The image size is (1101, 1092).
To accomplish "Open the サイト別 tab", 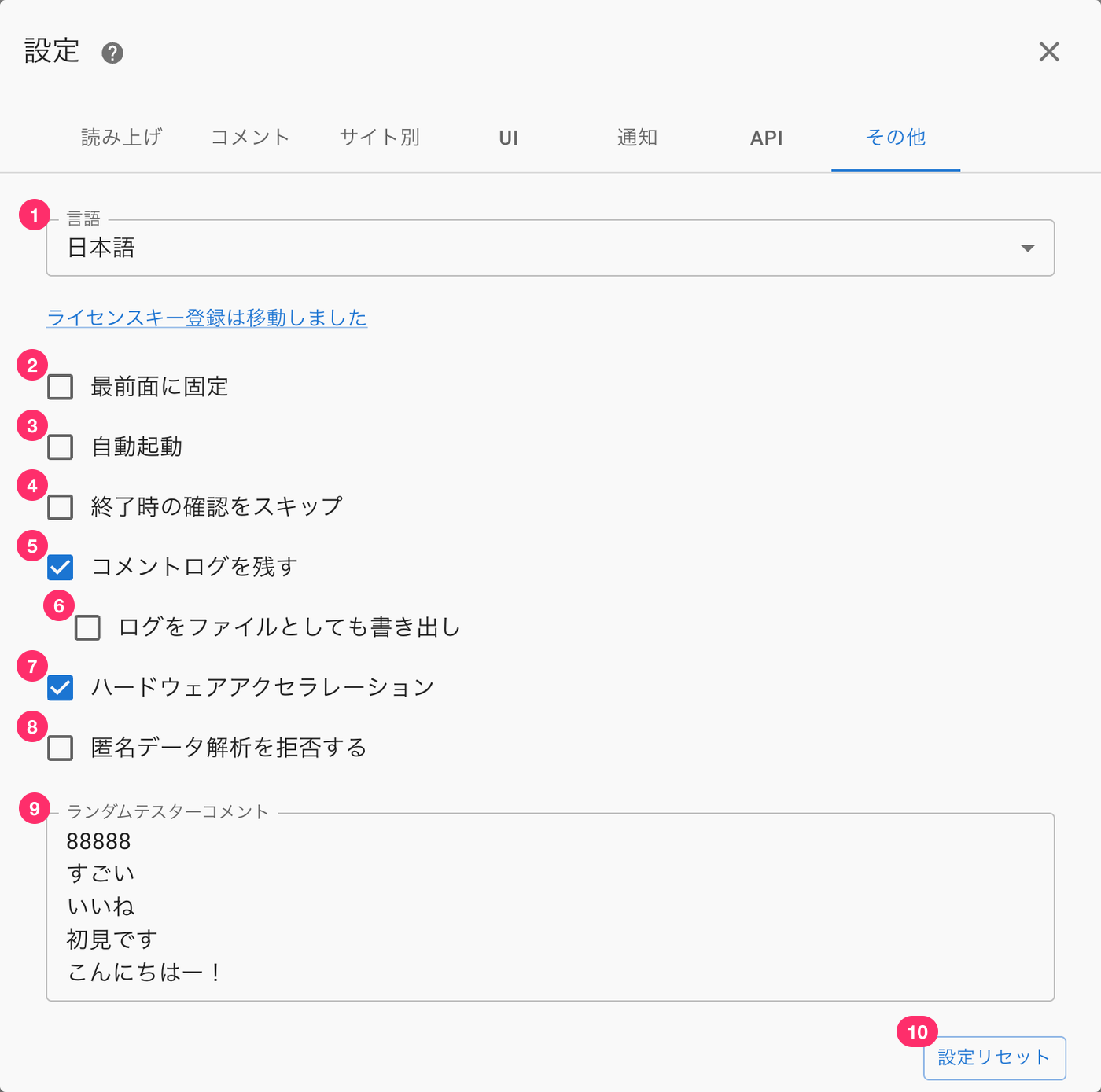I will click(380, 138).
